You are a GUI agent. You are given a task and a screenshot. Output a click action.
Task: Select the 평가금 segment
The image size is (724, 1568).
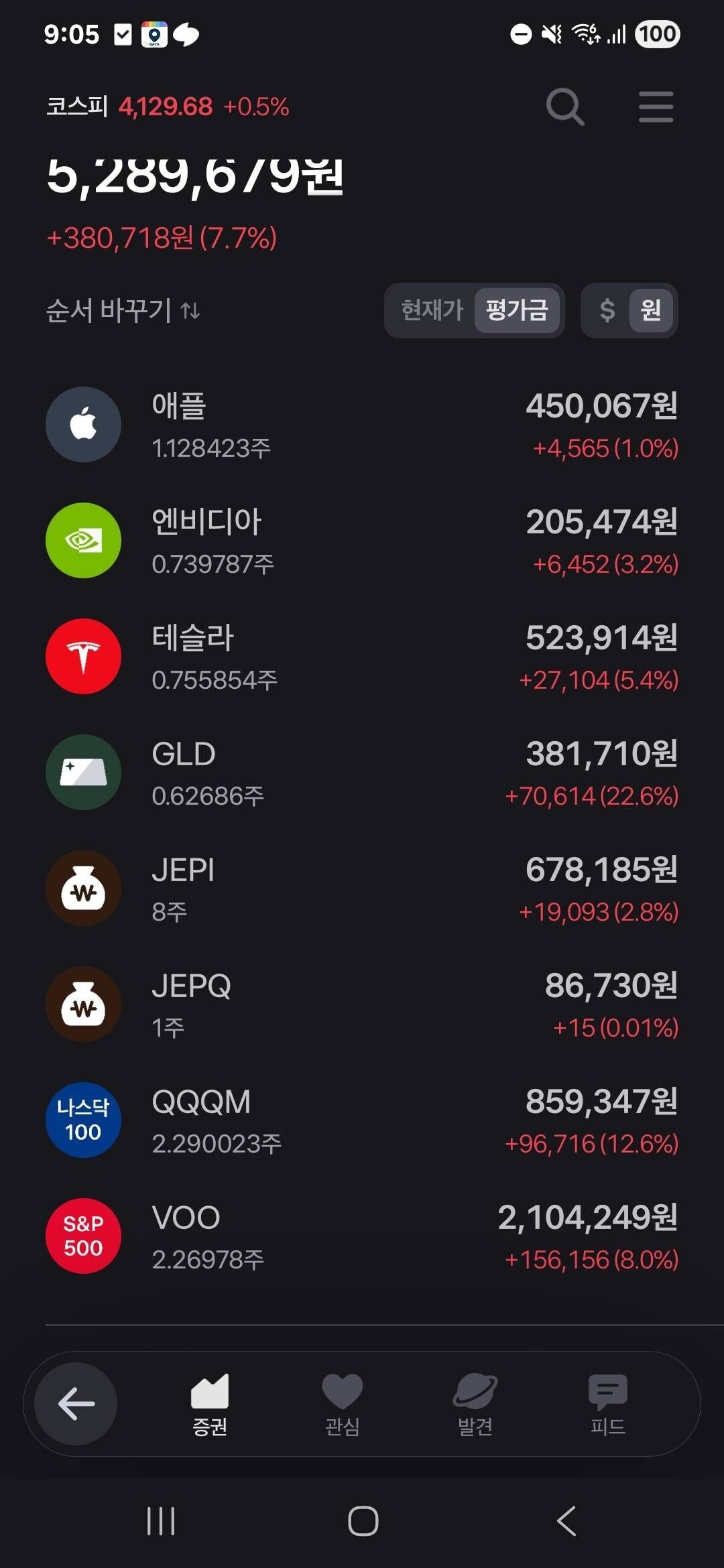point(516,310)
